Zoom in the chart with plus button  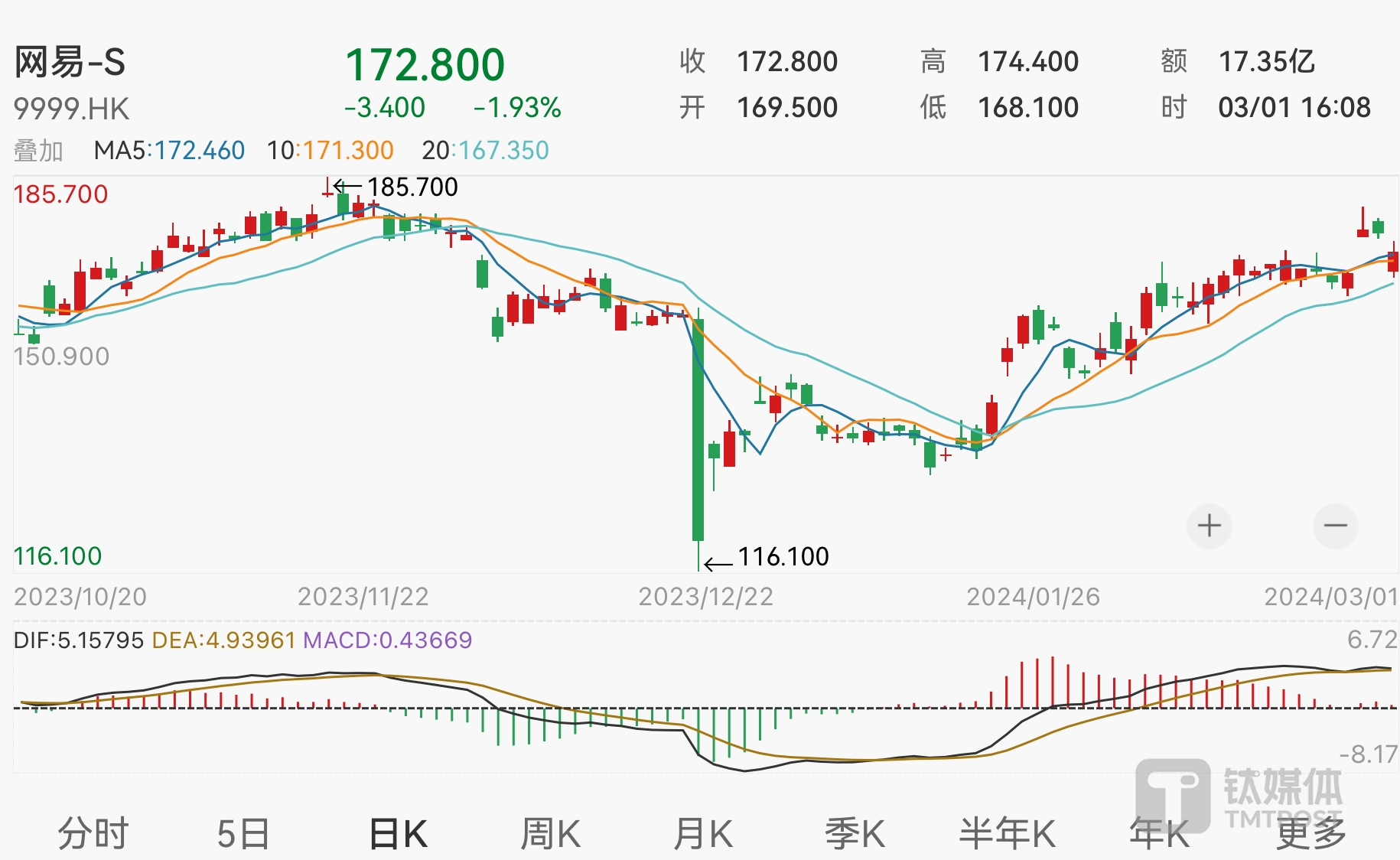1209,526
